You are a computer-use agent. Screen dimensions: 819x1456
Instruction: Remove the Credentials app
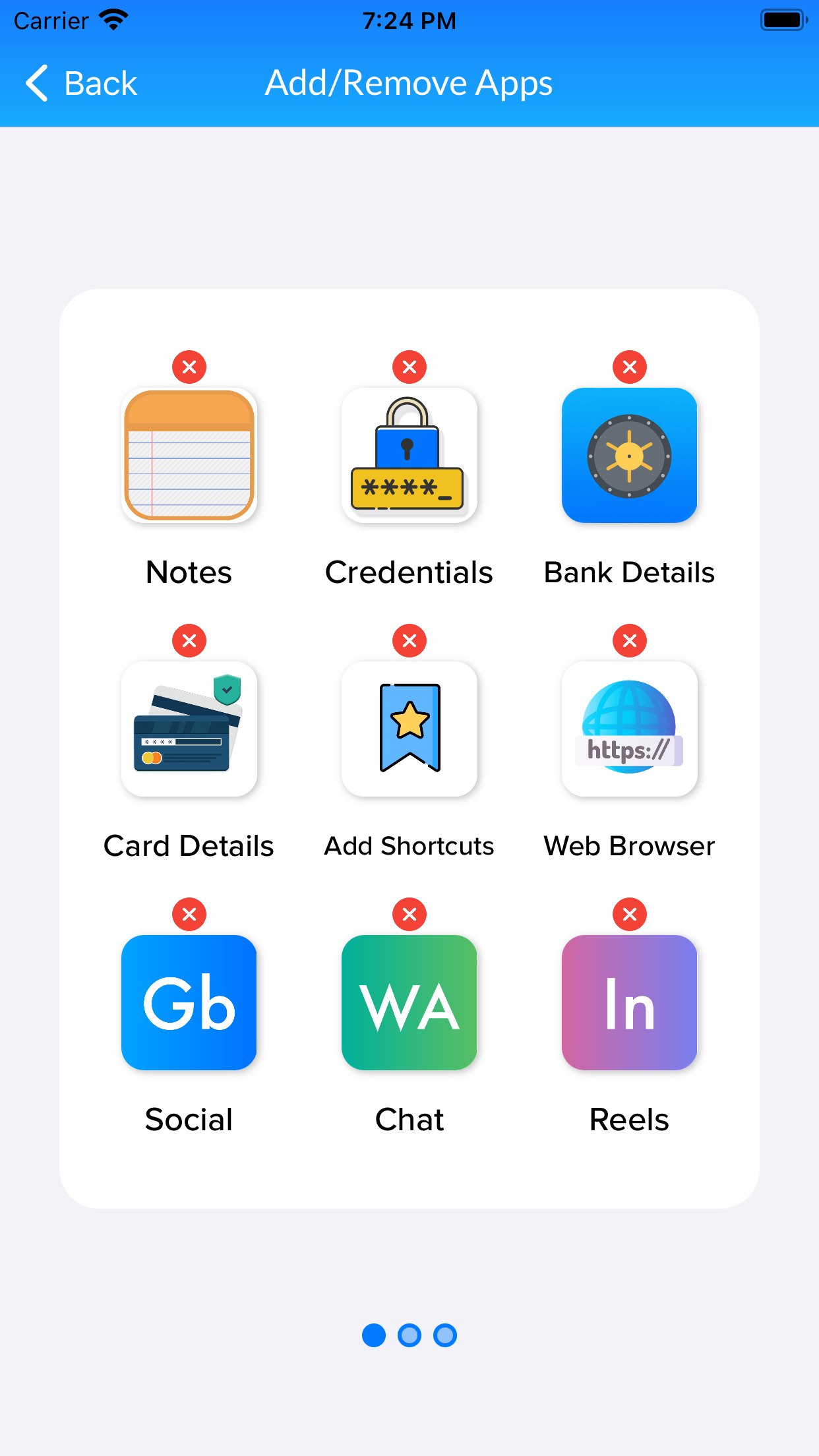coord(409,367)
